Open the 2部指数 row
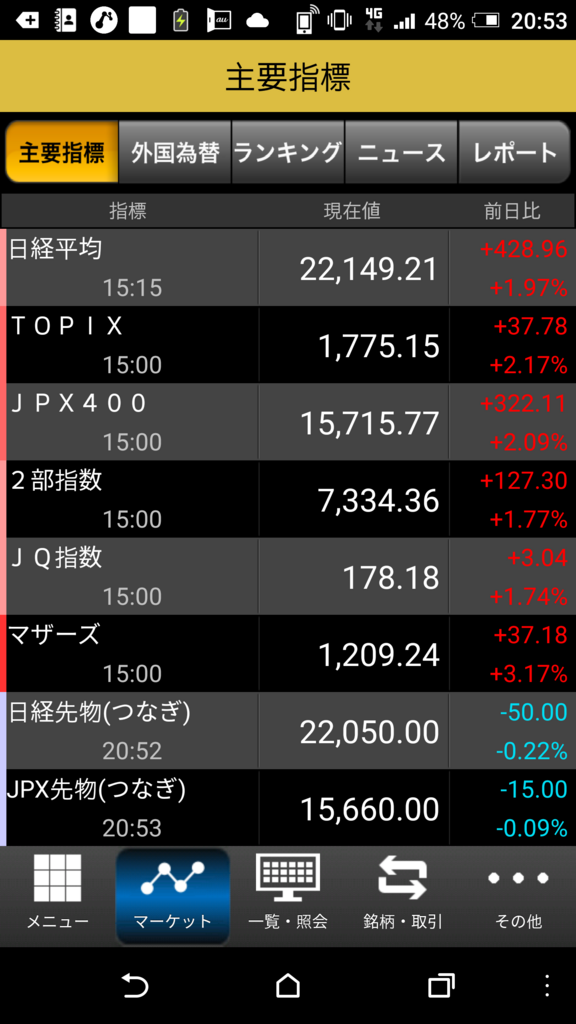 [x=288, y=499]
